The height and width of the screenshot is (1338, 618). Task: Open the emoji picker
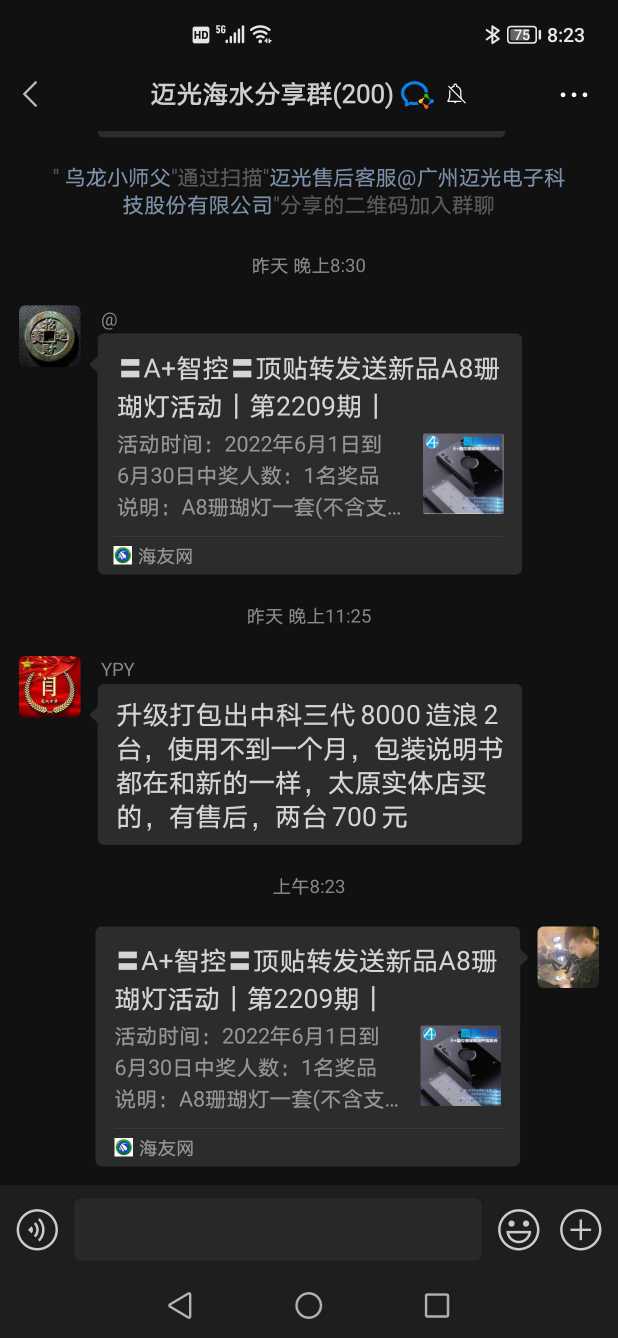[x=519, y=1229]
